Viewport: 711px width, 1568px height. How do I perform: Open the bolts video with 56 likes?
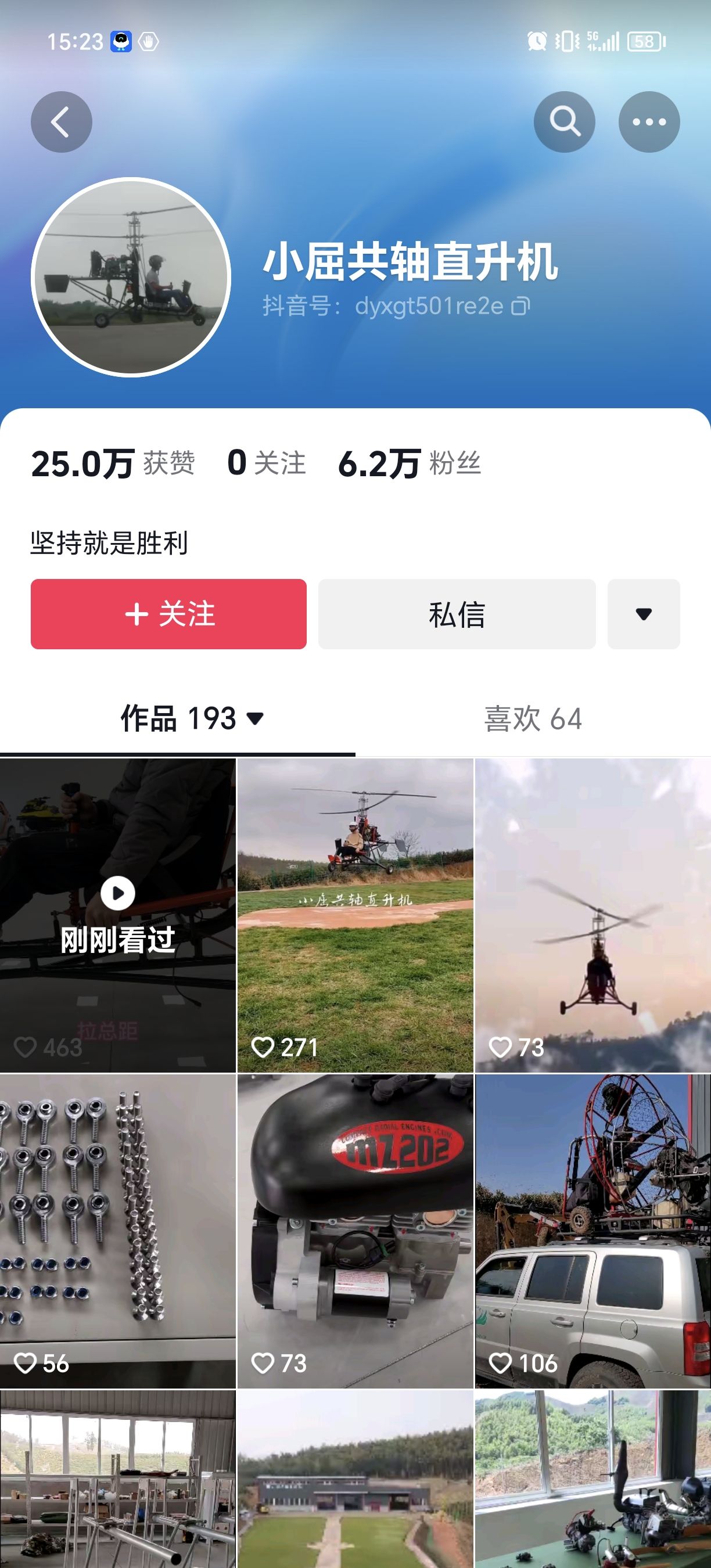pos(117,1229)
